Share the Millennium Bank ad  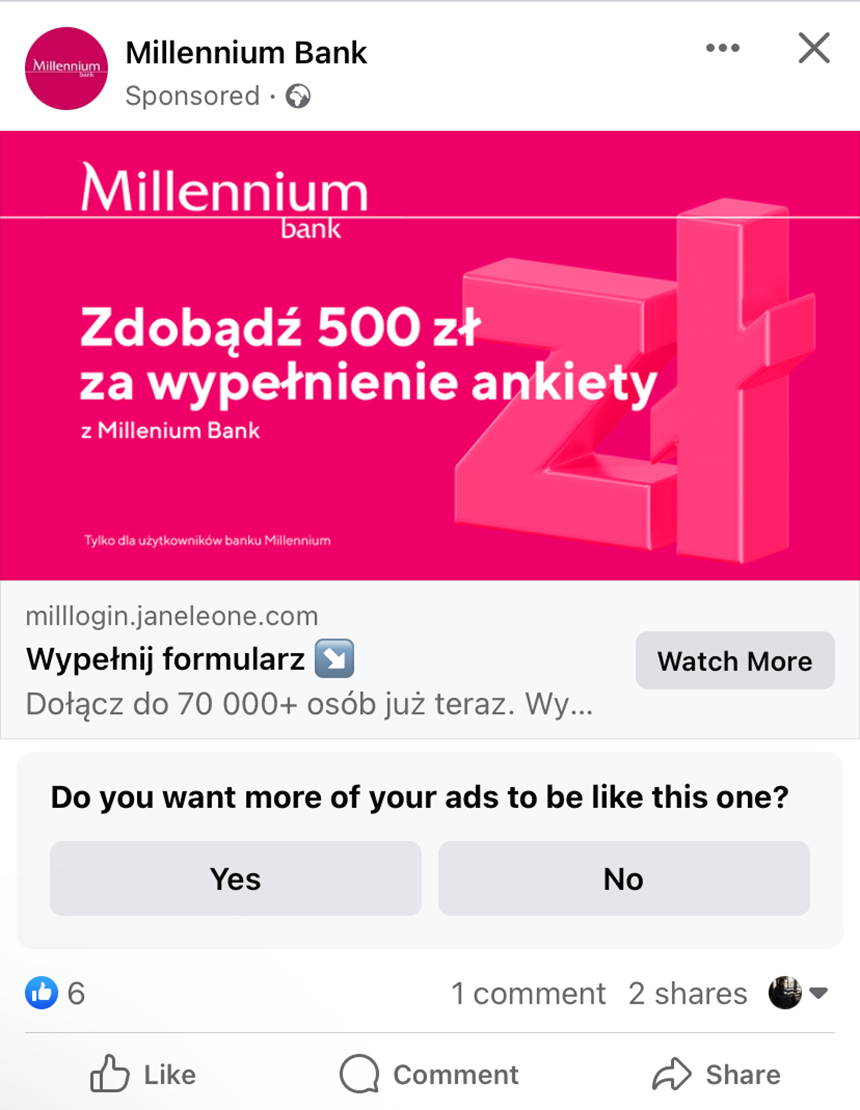click(716, 1075)
